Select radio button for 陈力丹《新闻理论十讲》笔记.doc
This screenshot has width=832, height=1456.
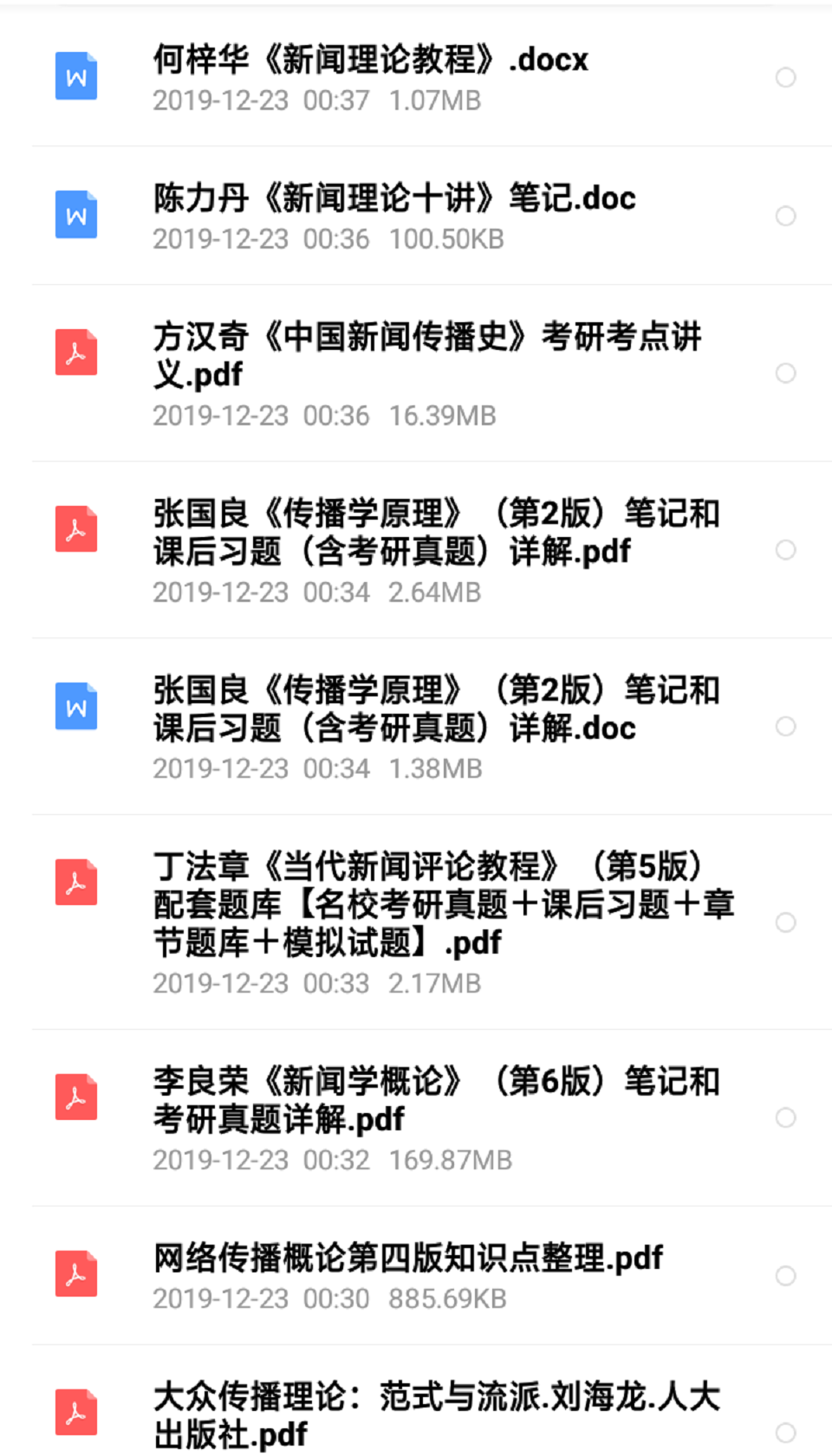point(785,216)
